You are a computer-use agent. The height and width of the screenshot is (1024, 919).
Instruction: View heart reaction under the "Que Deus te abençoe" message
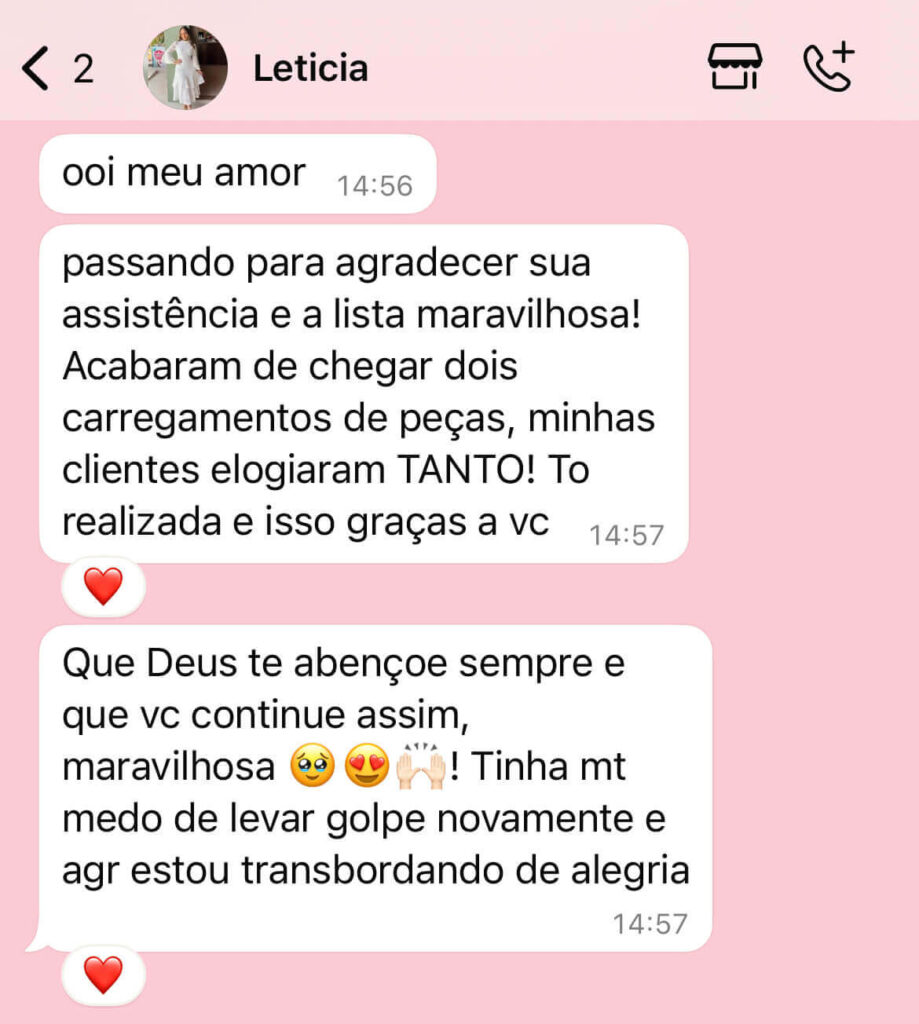click(103, 974)
